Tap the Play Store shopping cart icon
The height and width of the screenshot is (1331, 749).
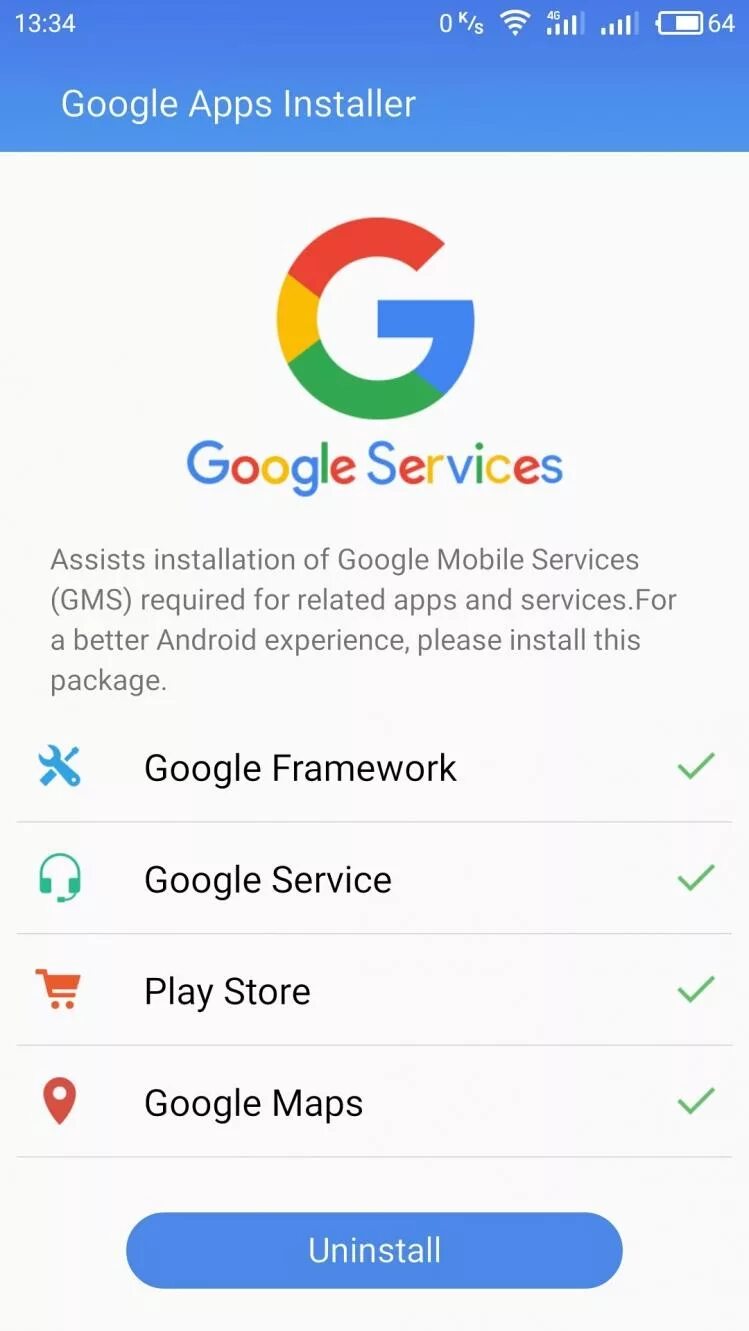[60, 991]
